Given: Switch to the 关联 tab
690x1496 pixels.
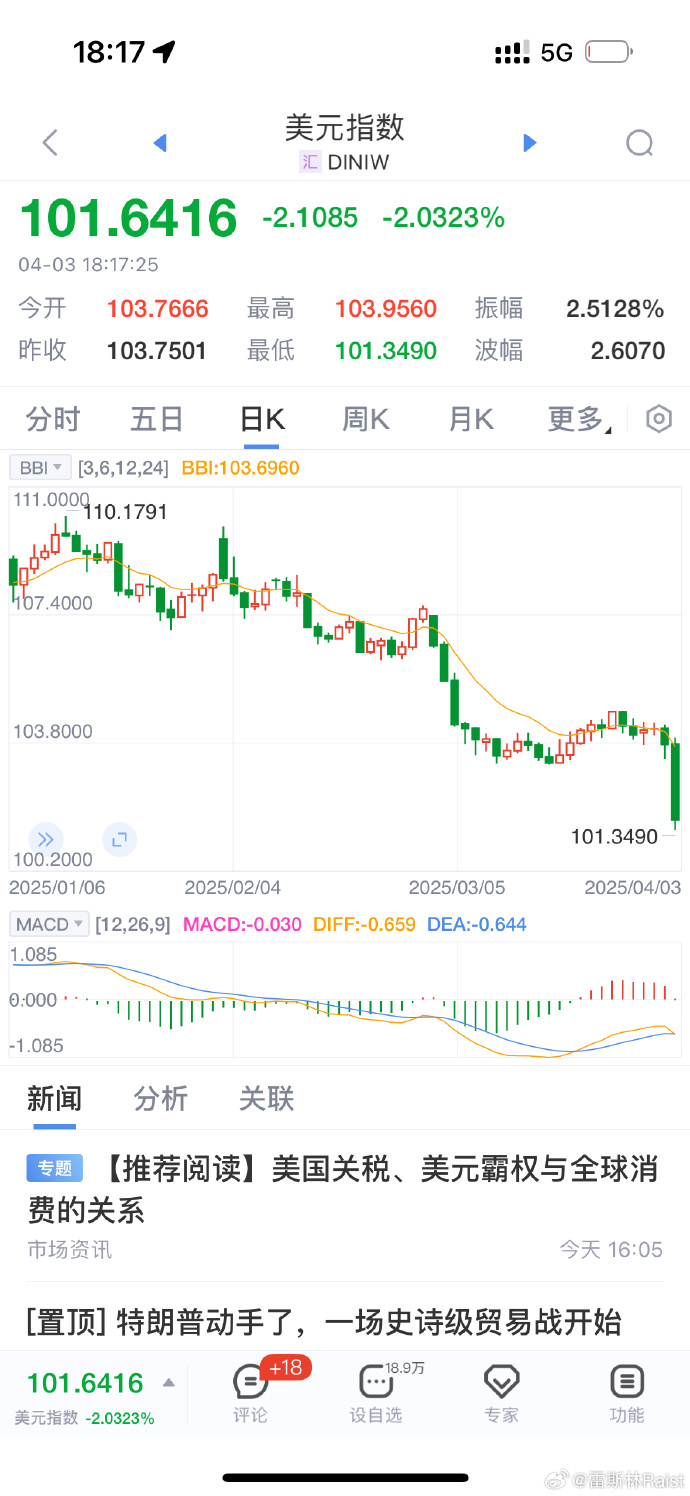Looking at the screenshot, I should [267, 1098].
